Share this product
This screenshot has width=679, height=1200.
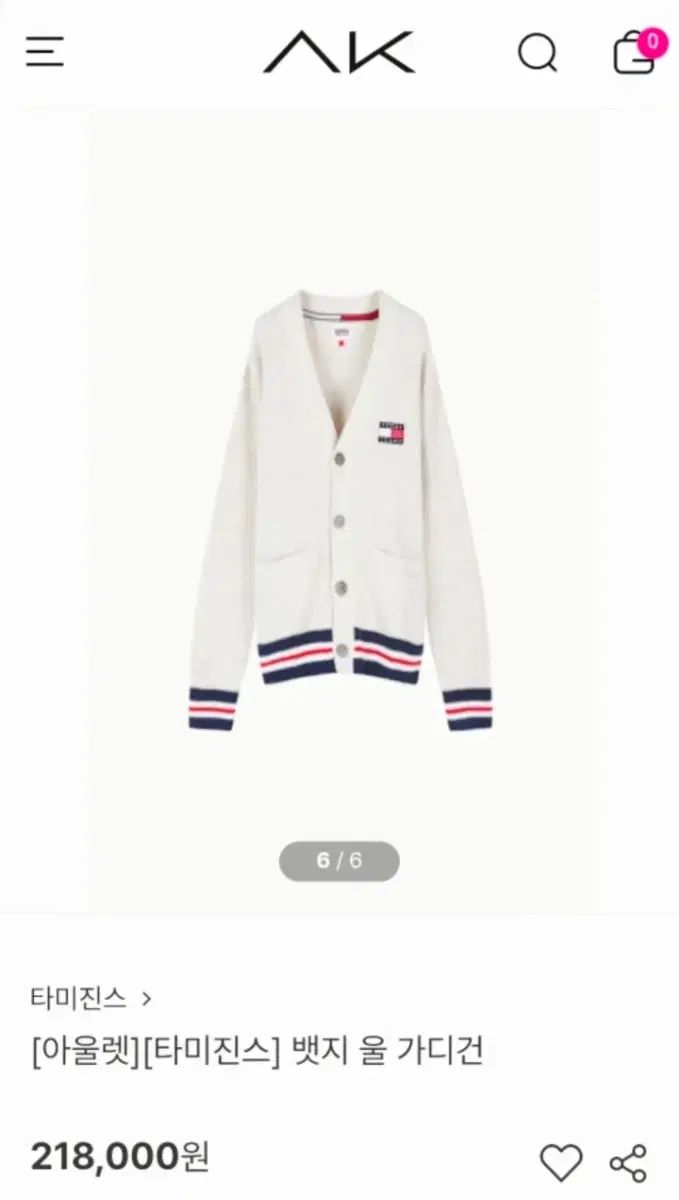629,1163
